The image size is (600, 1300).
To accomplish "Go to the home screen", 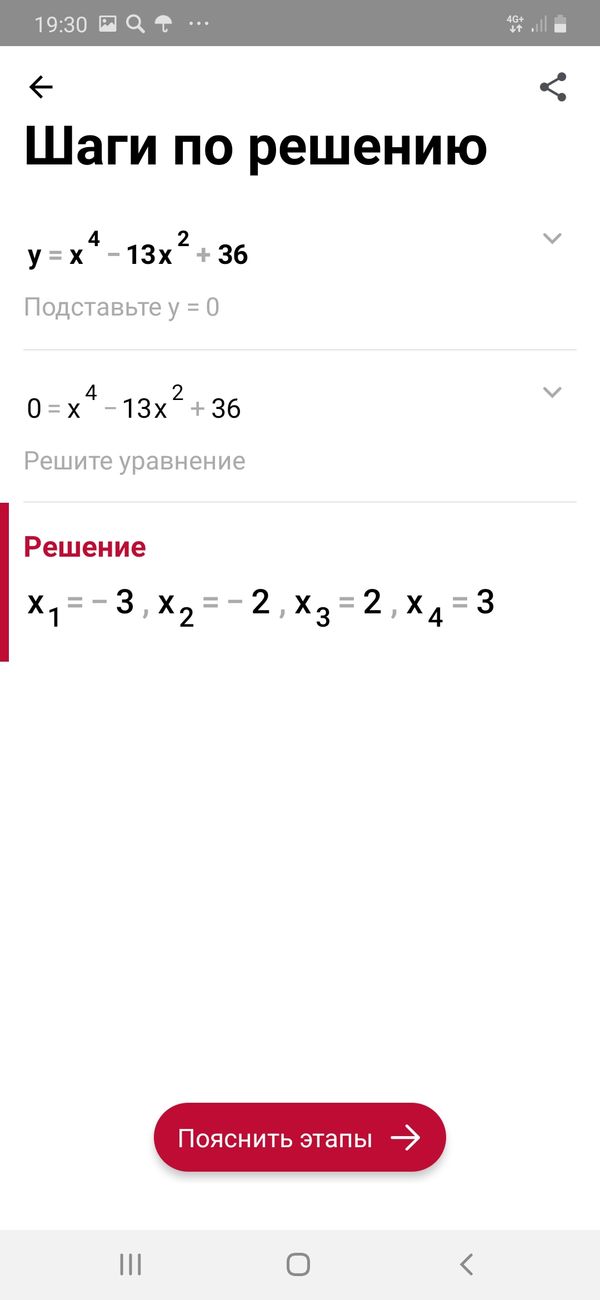I will pos(298,1264).
